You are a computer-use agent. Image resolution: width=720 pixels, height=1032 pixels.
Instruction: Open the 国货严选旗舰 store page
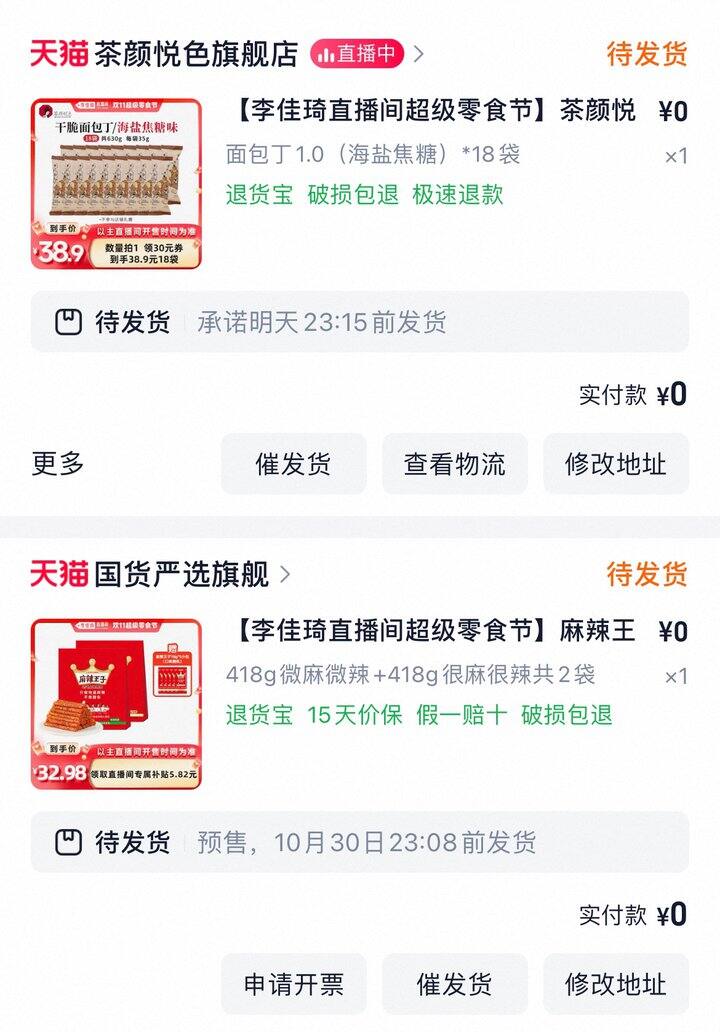pyautogui.click(x=182, y=574)
